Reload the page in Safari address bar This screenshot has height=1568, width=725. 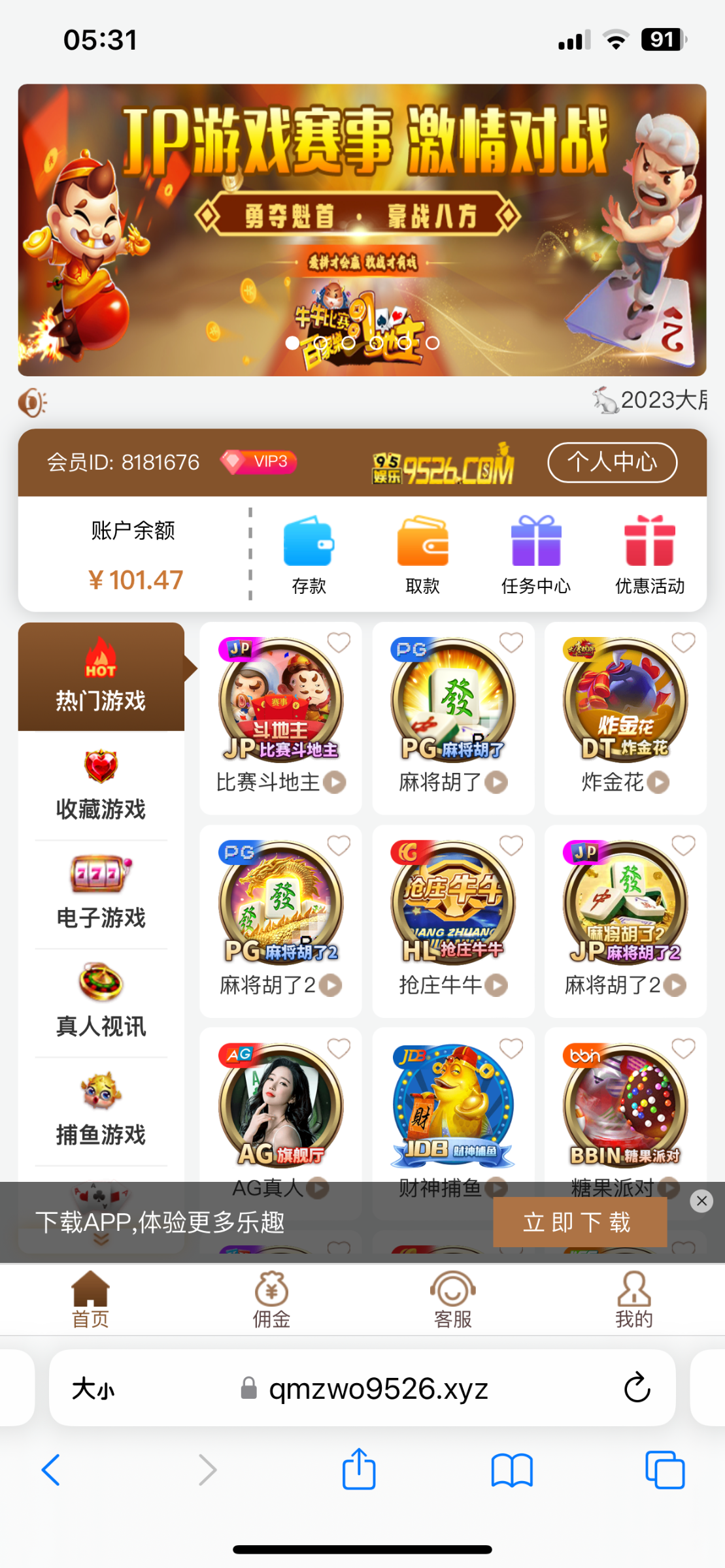pyautogui.click(x=637, y=1388)
